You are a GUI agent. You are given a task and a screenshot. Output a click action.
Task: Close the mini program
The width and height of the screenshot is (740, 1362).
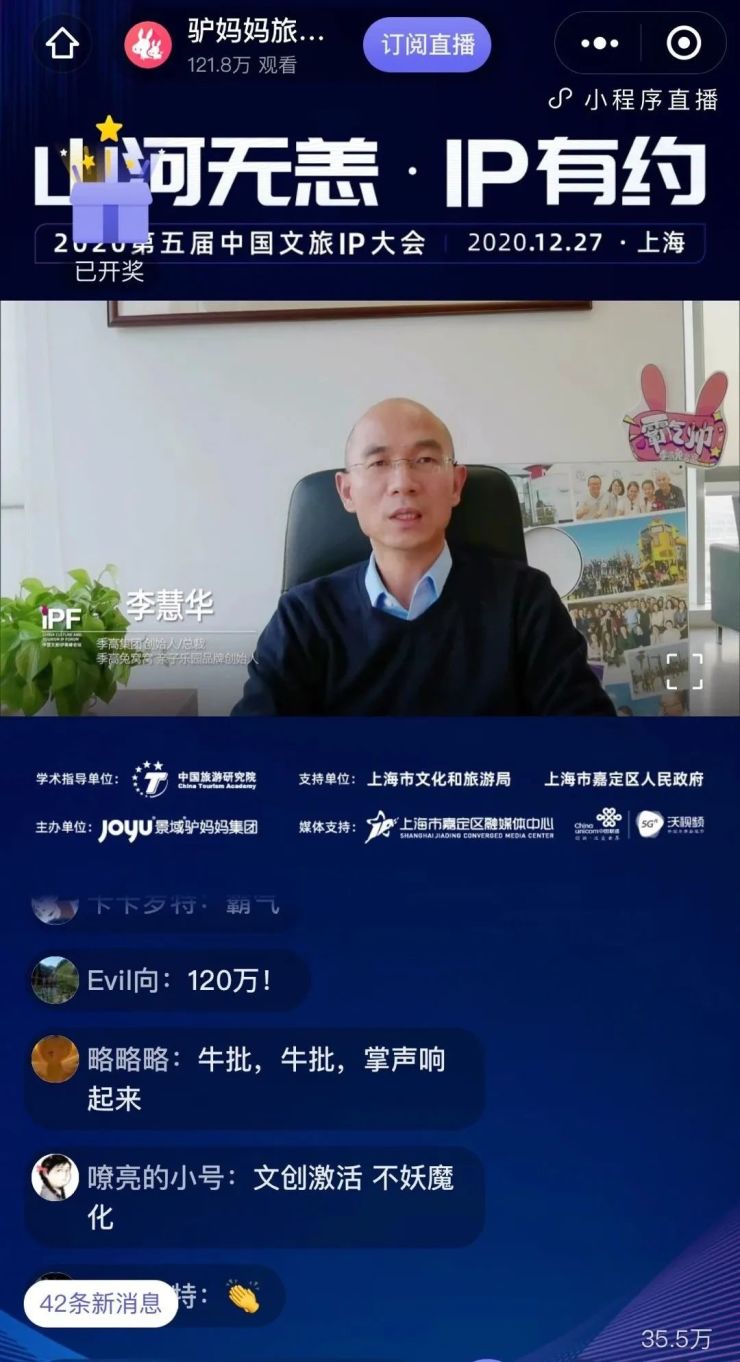(x=684, y=44)
